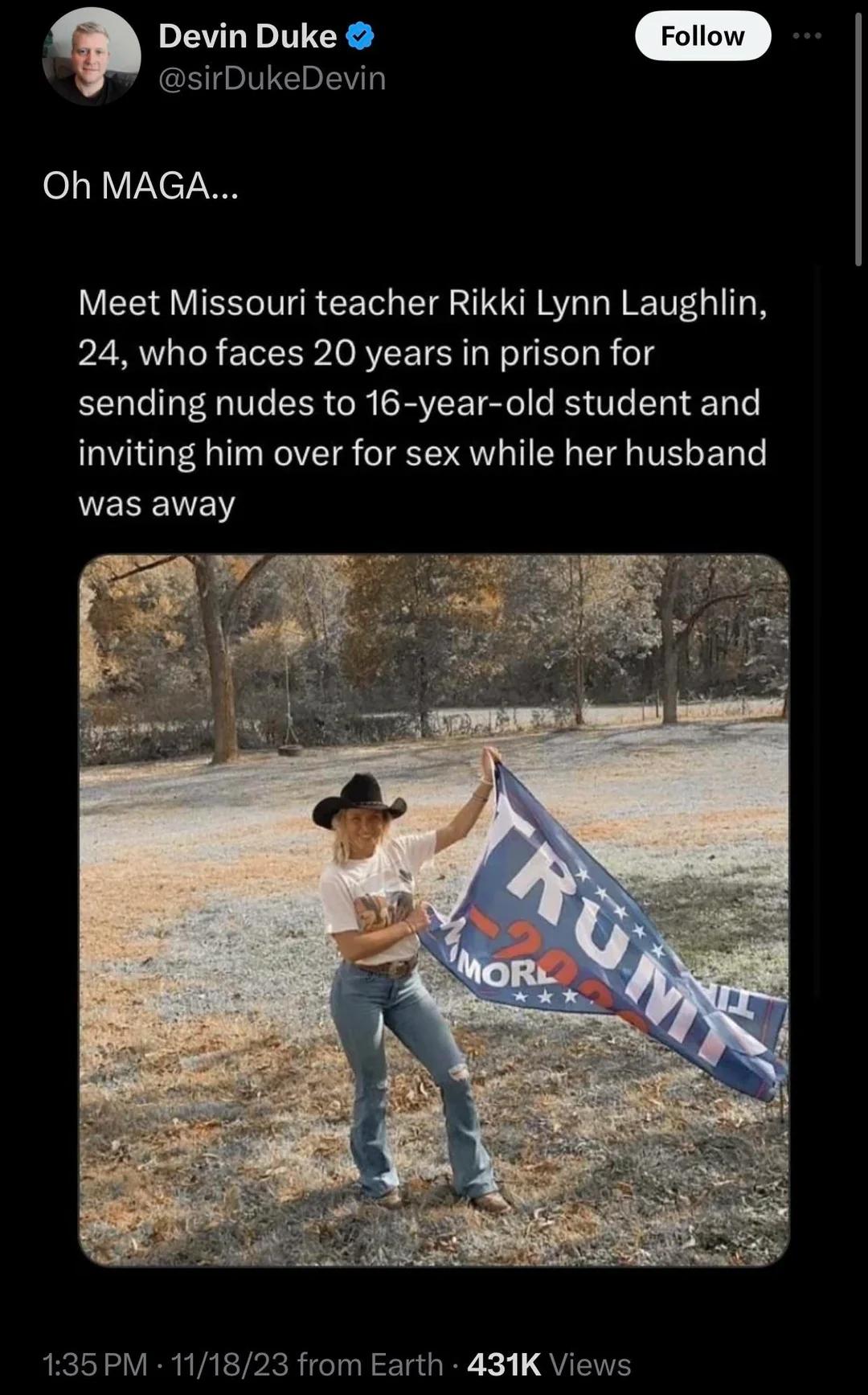Follow Devin Duke's account
Image resolution: width=868 pixels, height=1395 pixels.
702,36
